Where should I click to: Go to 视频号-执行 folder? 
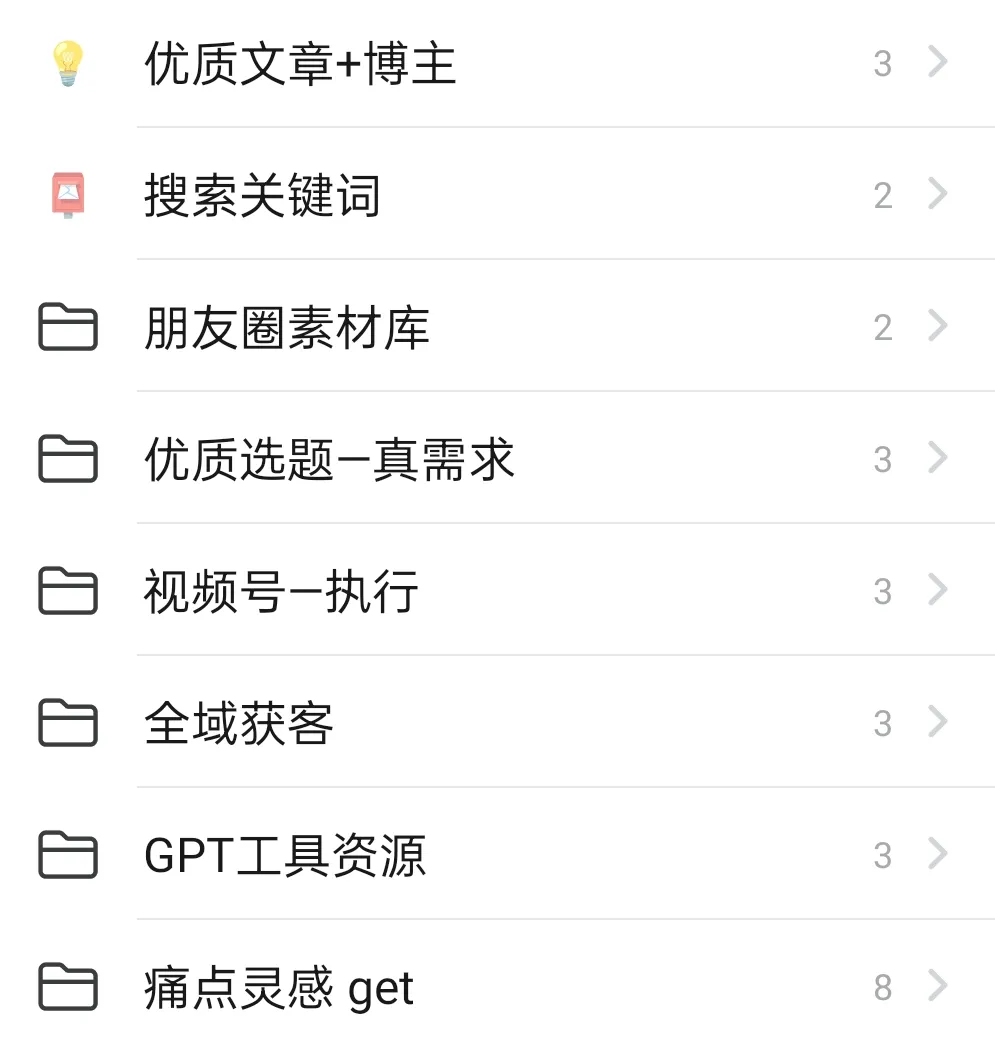point(281,592)
